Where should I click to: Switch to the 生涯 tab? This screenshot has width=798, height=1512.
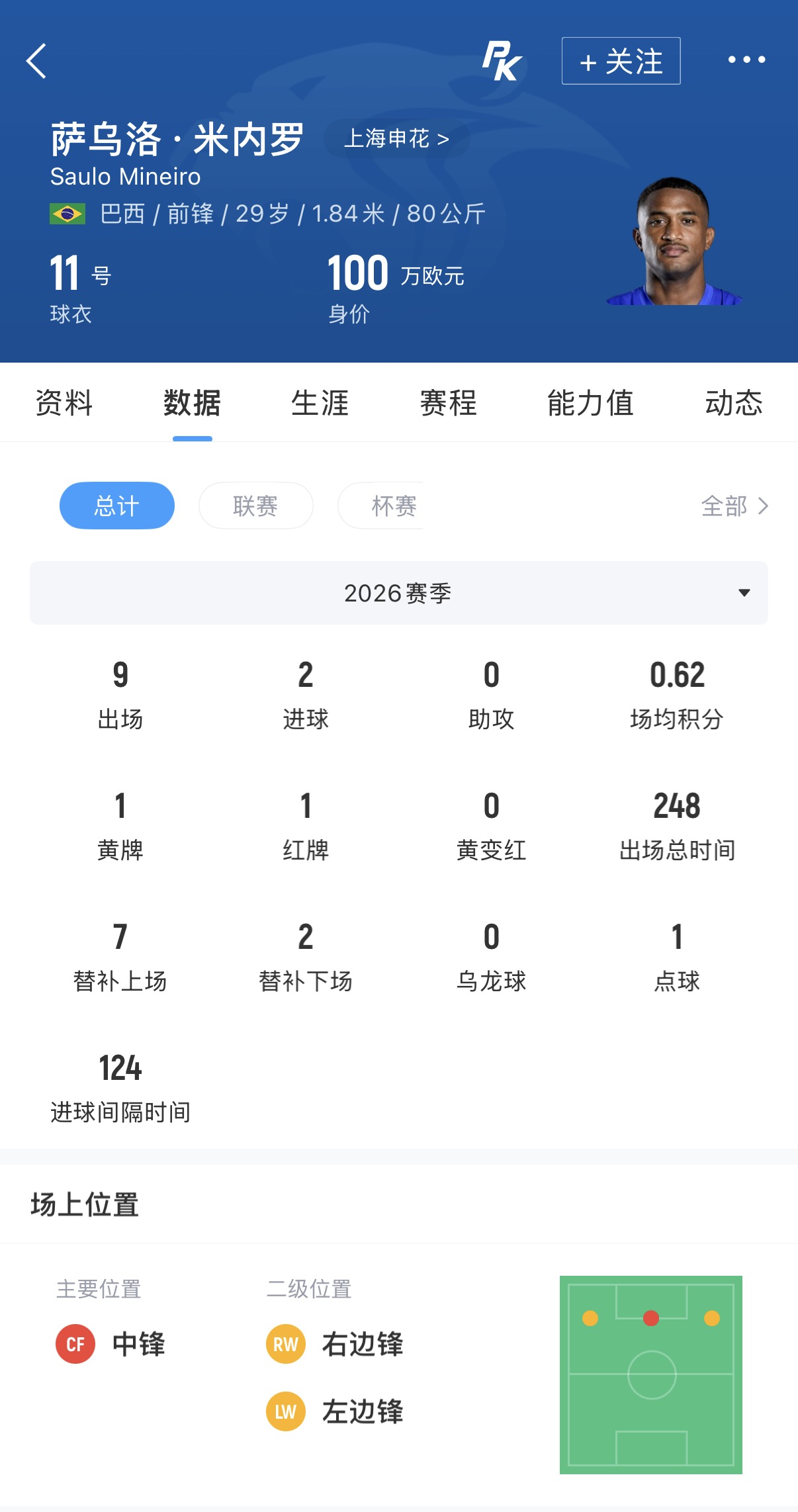(320, 403)
